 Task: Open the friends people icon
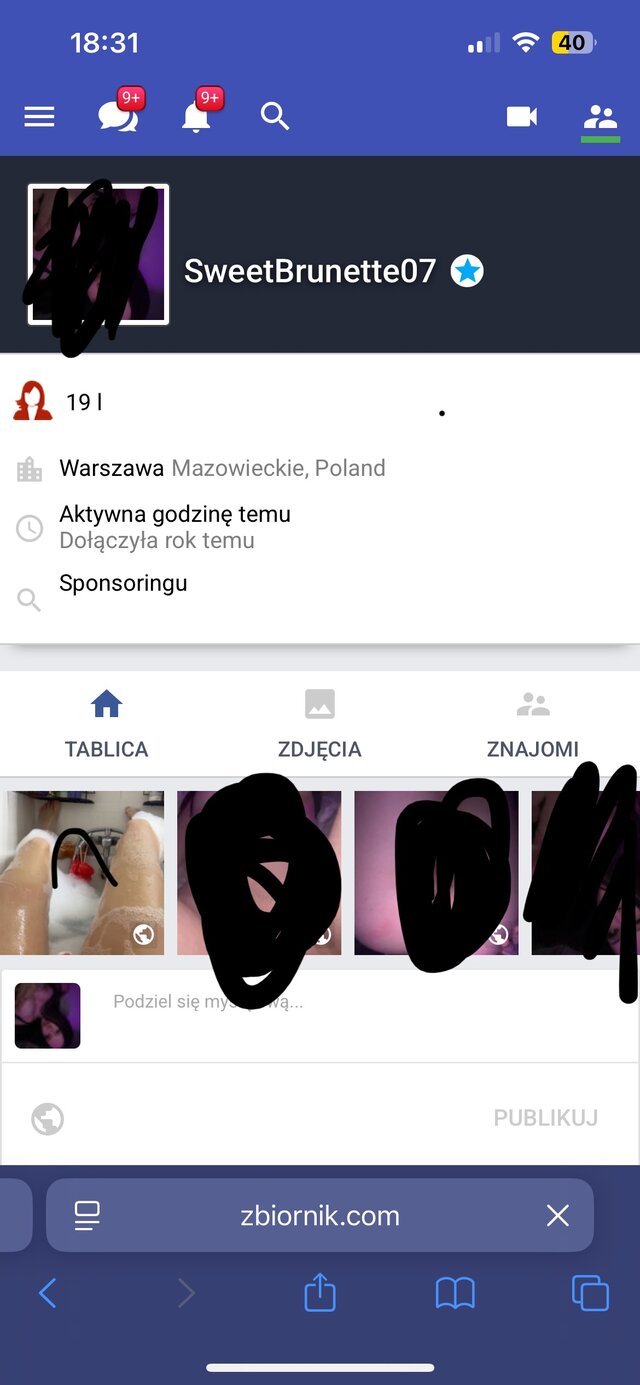[600, 117]
